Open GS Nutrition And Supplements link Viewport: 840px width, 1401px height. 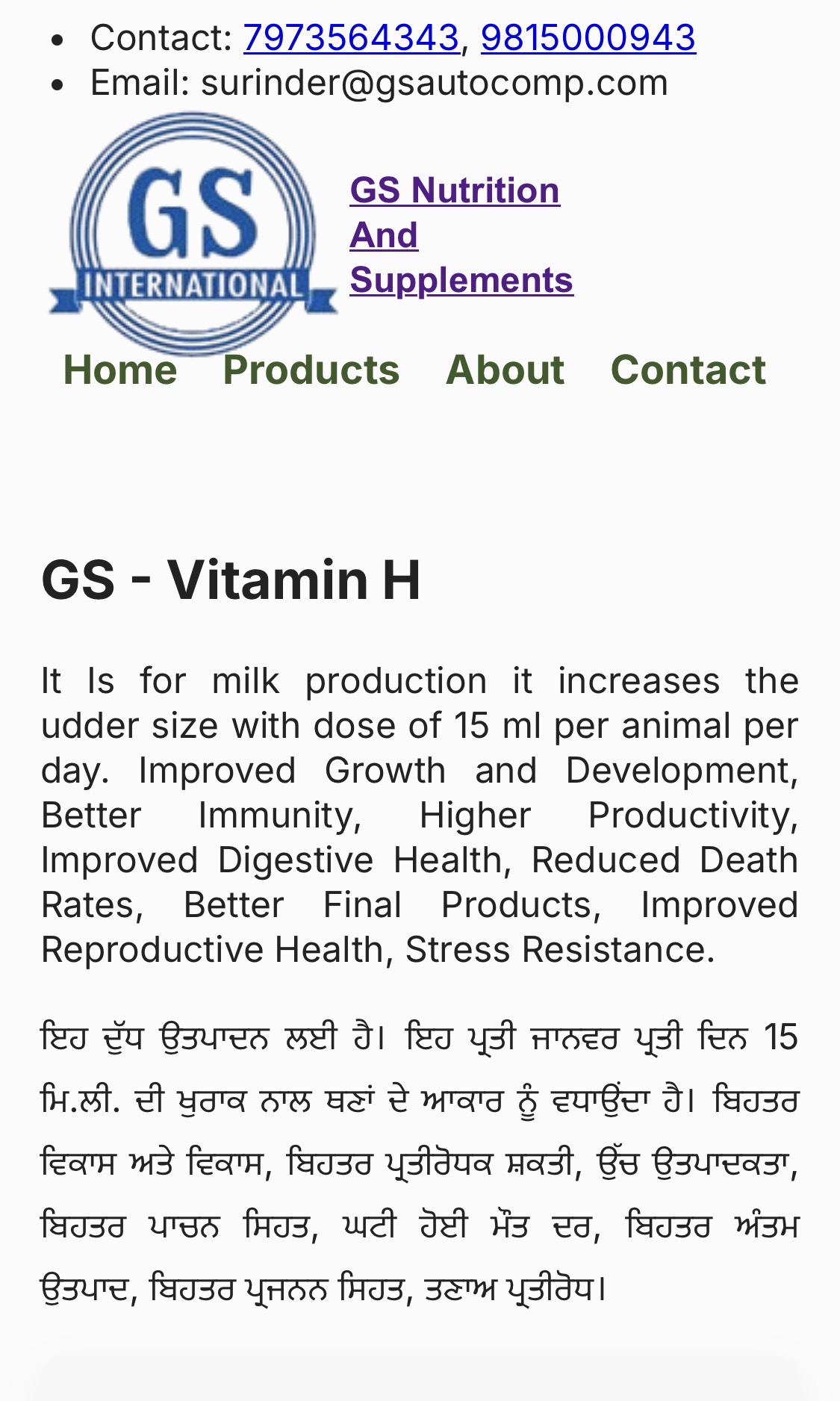tap(461, 234)
